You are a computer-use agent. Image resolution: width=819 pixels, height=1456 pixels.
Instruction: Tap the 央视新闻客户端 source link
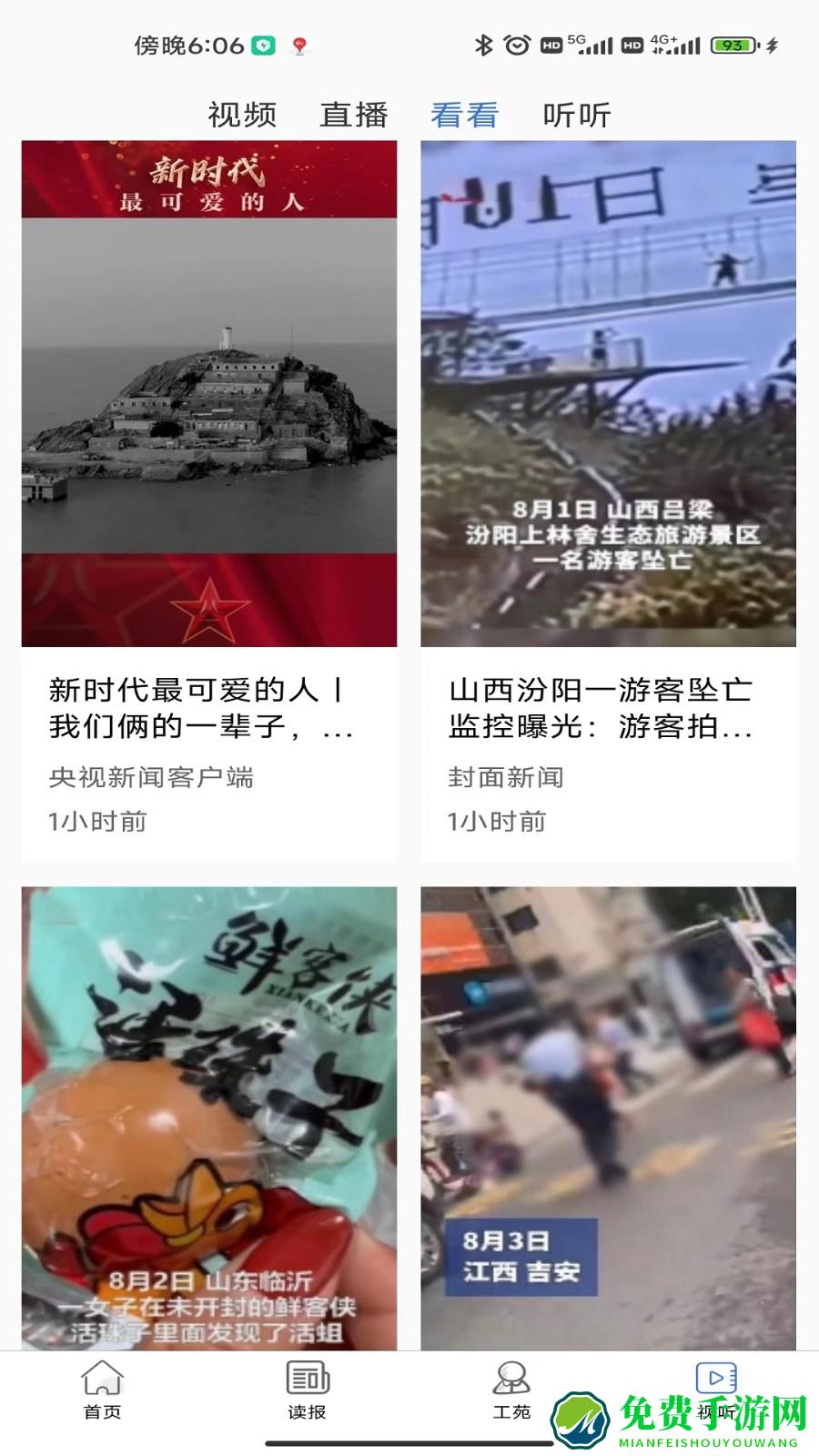153,778
